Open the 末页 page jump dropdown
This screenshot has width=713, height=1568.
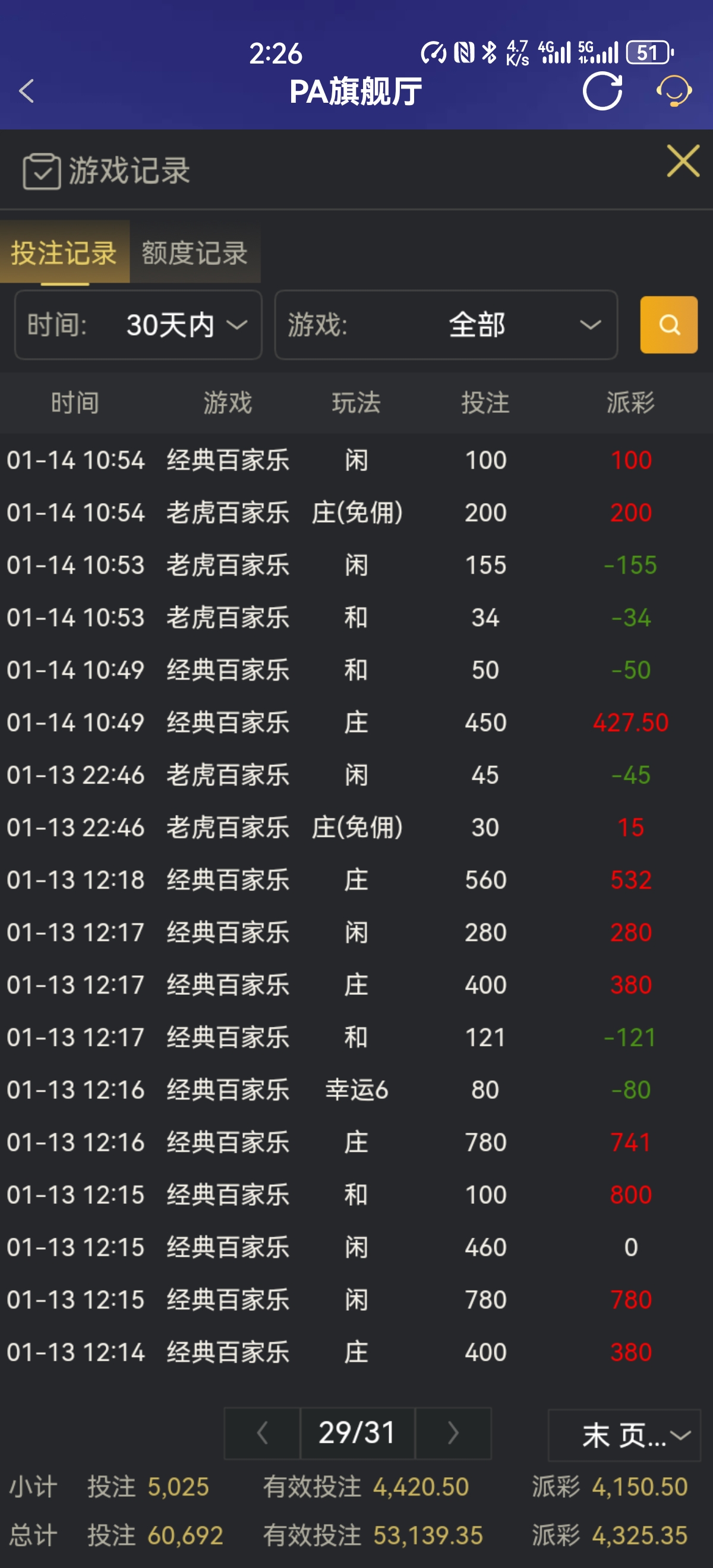pos(624,1436)
